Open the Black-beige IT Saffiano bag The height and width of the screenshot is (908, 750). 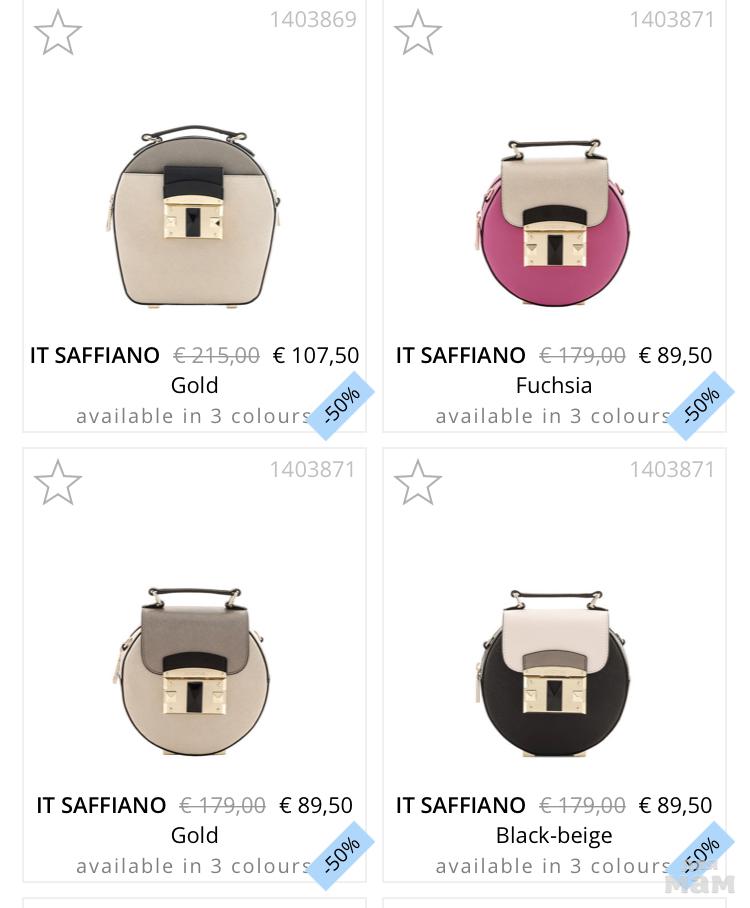(554, 672)
